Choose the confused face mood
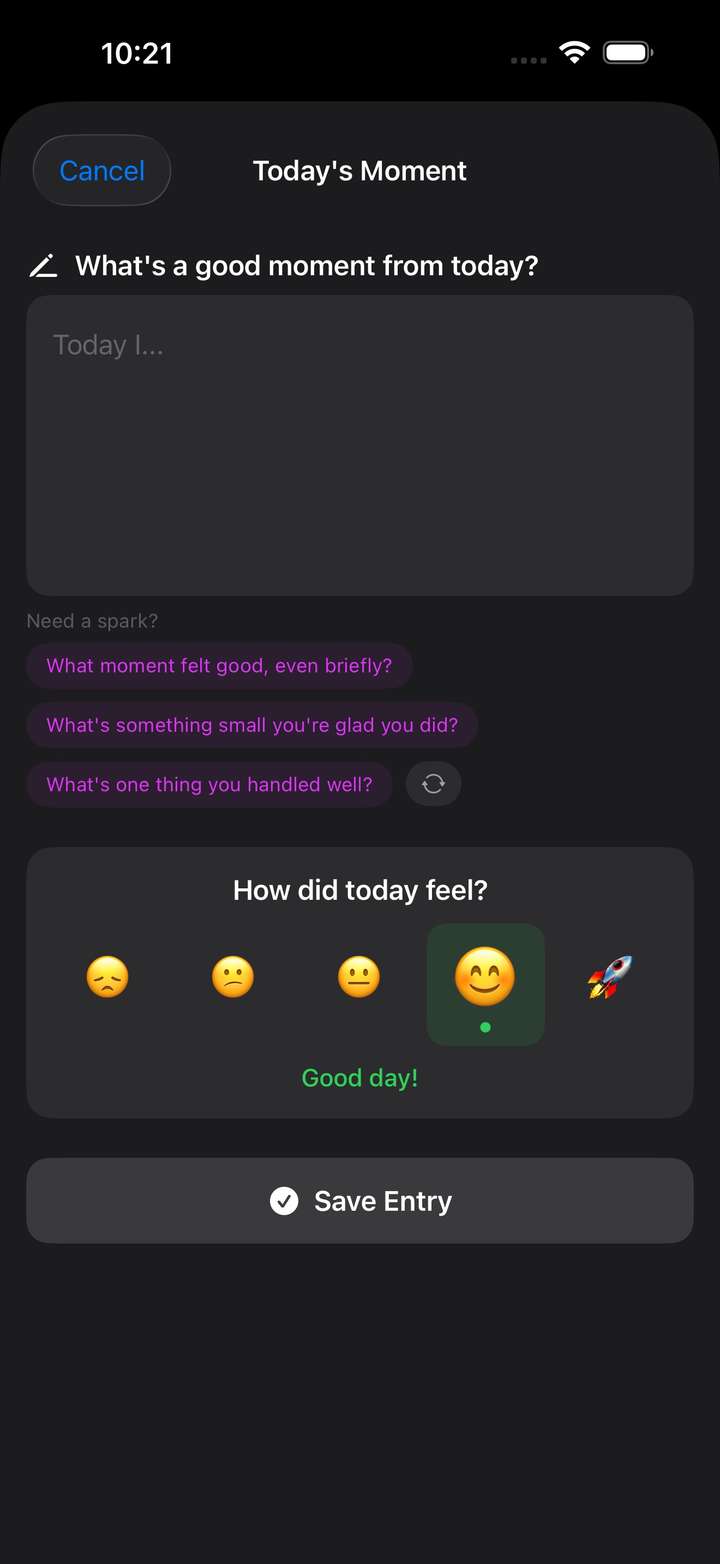Image resolution: width=720 pixels, height=1564 pixels. (x=233, y=977)
